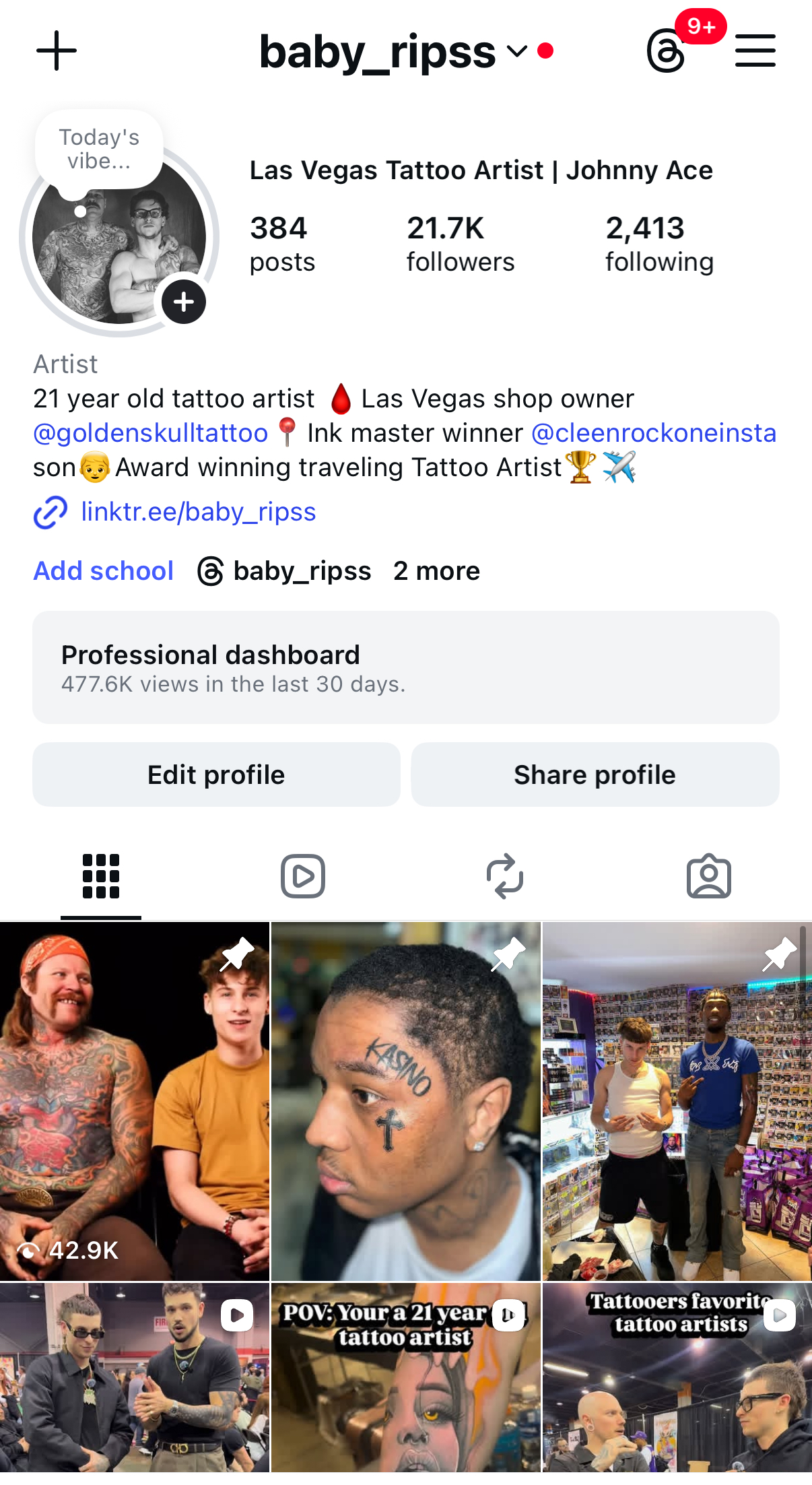Open Threads from the top bar
Viewport: 812px width, 1485px height.
pyautogui.click(x=666, y=51)
